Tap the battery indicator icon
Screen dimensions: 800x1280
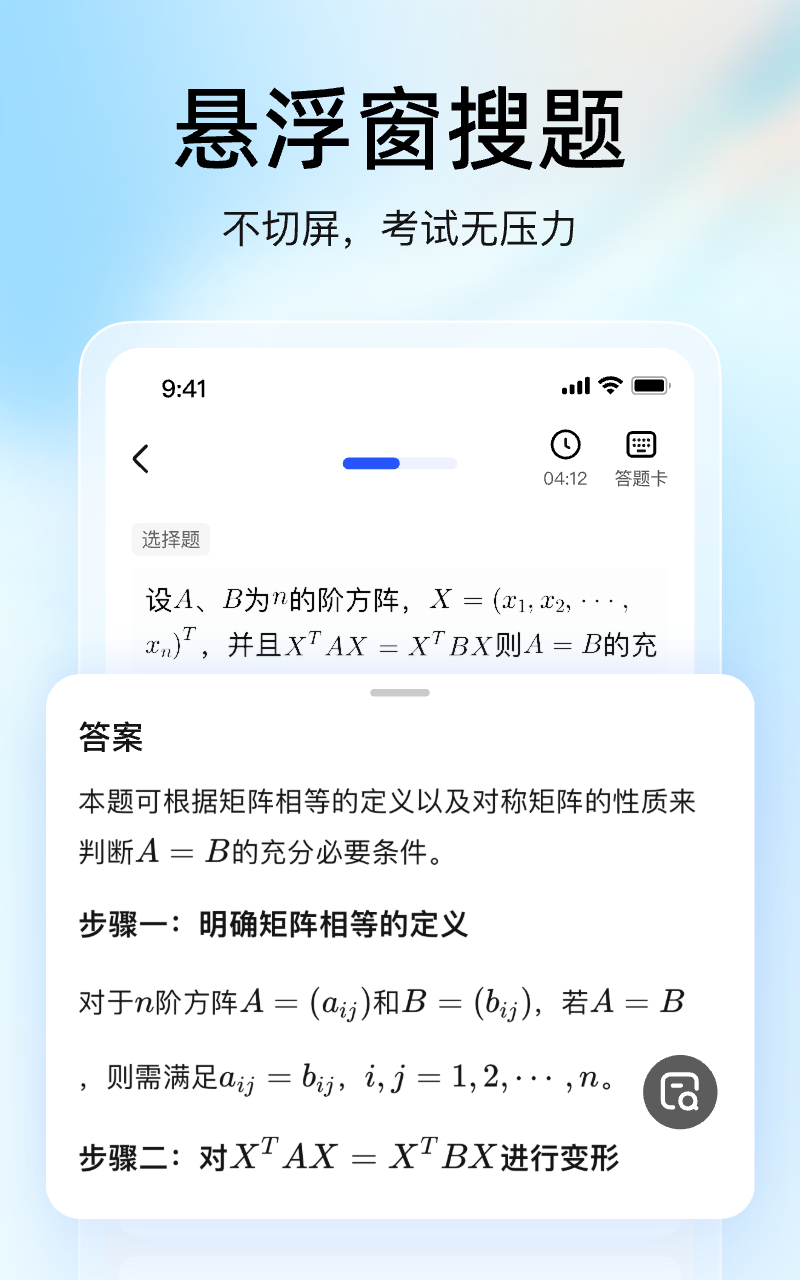(x=651, y=386)
